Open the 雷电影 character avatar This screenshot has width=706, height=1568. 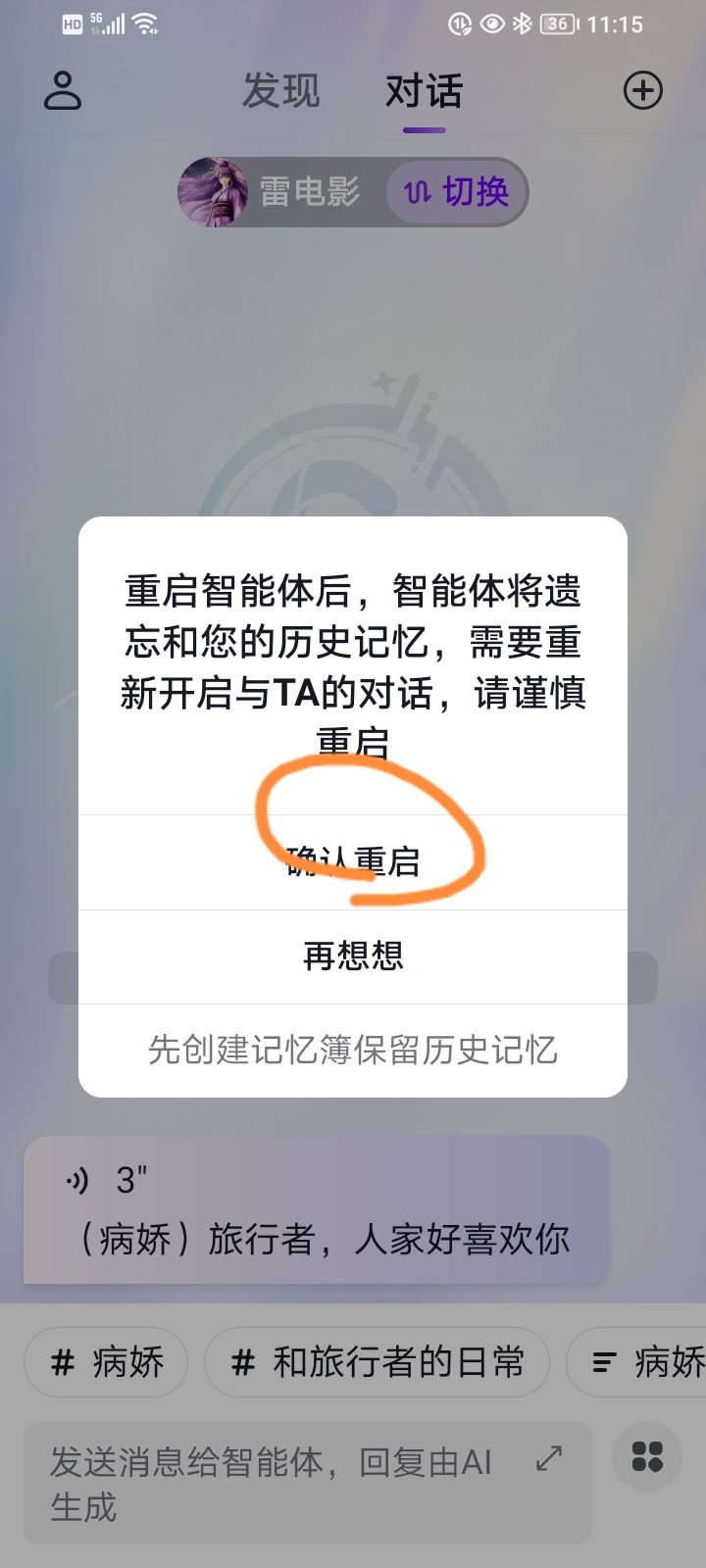(x=212, y=192)
